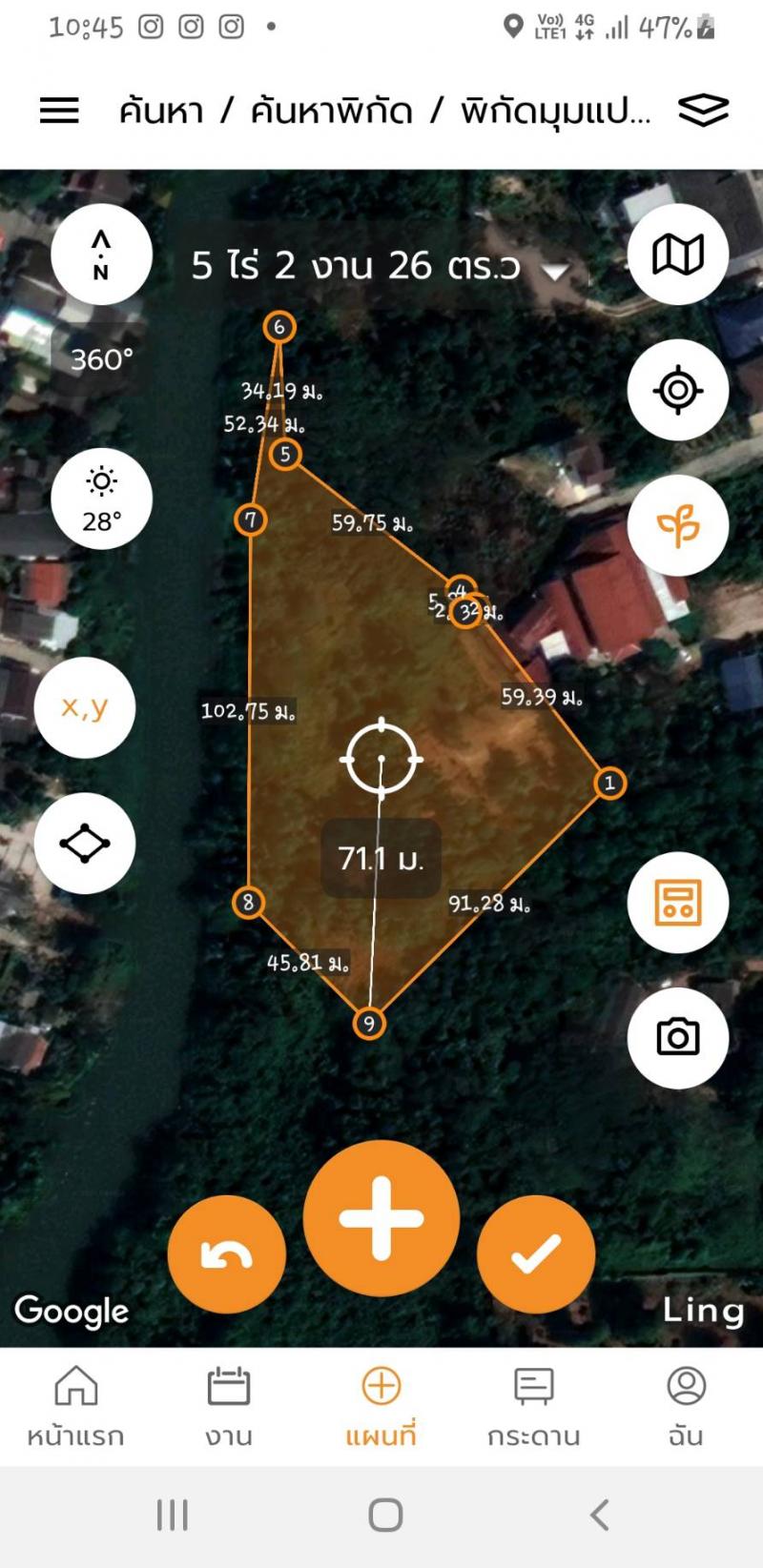The image size is (763, 1568).
Task: Open the hamburger menu
Action: [59, 112]
